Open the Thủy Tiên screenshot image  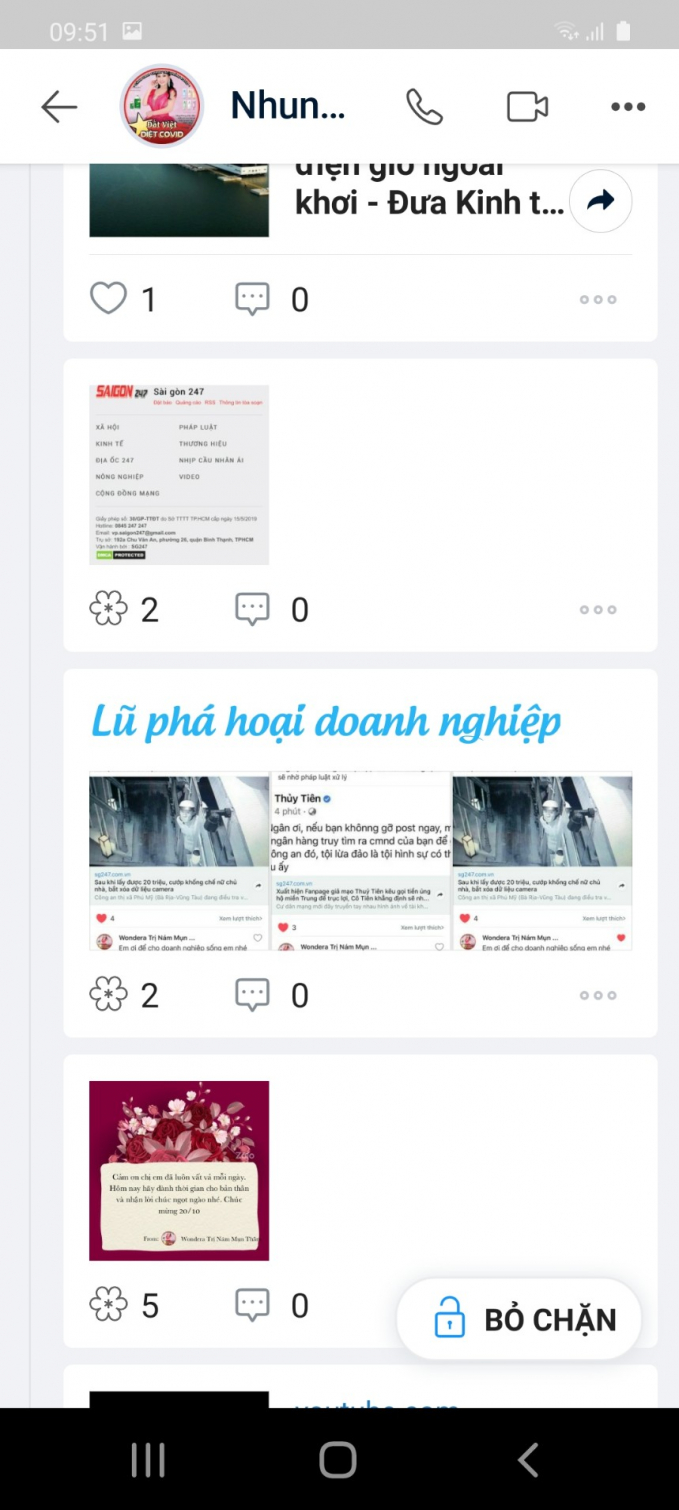pos(361,861)
